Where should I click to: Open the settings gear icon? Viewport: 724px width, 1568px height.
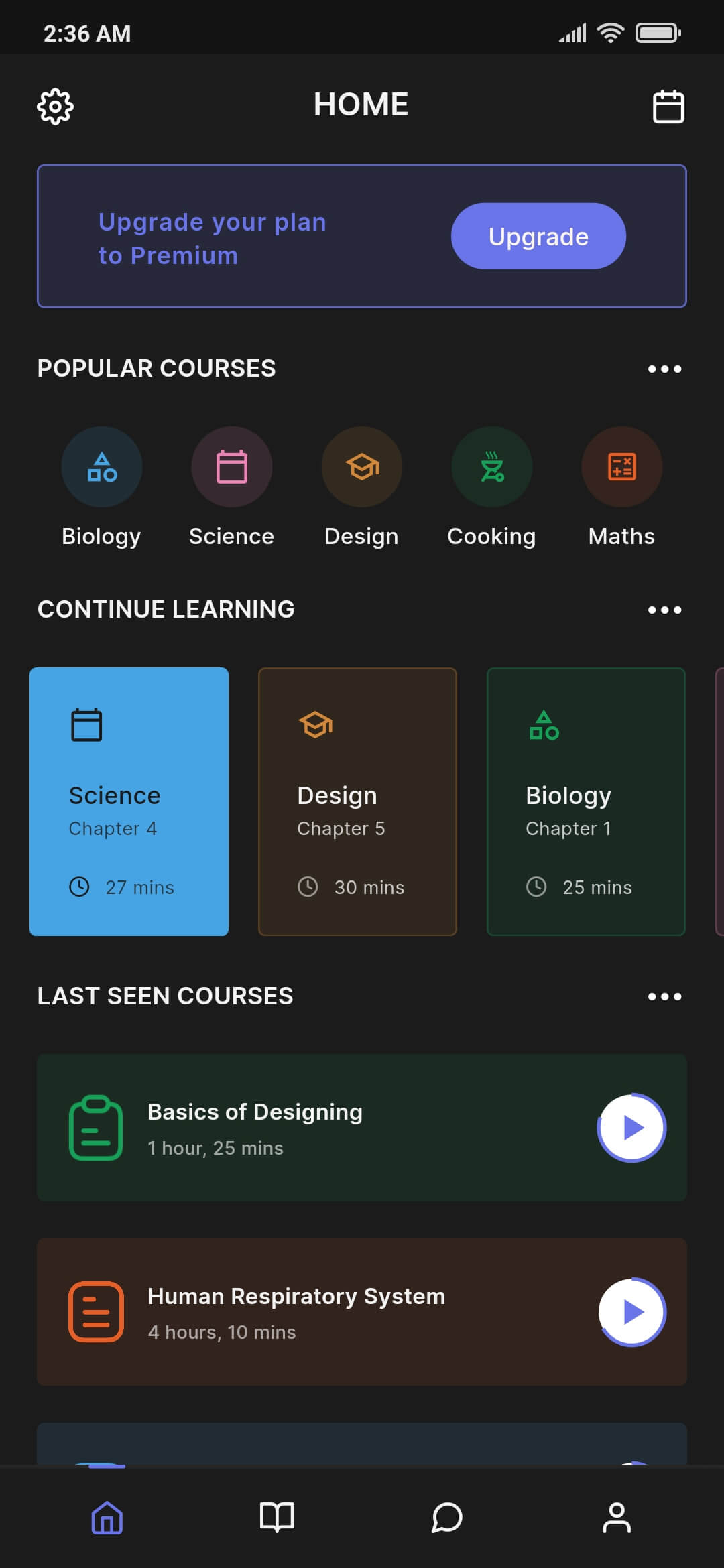point(55,106)
